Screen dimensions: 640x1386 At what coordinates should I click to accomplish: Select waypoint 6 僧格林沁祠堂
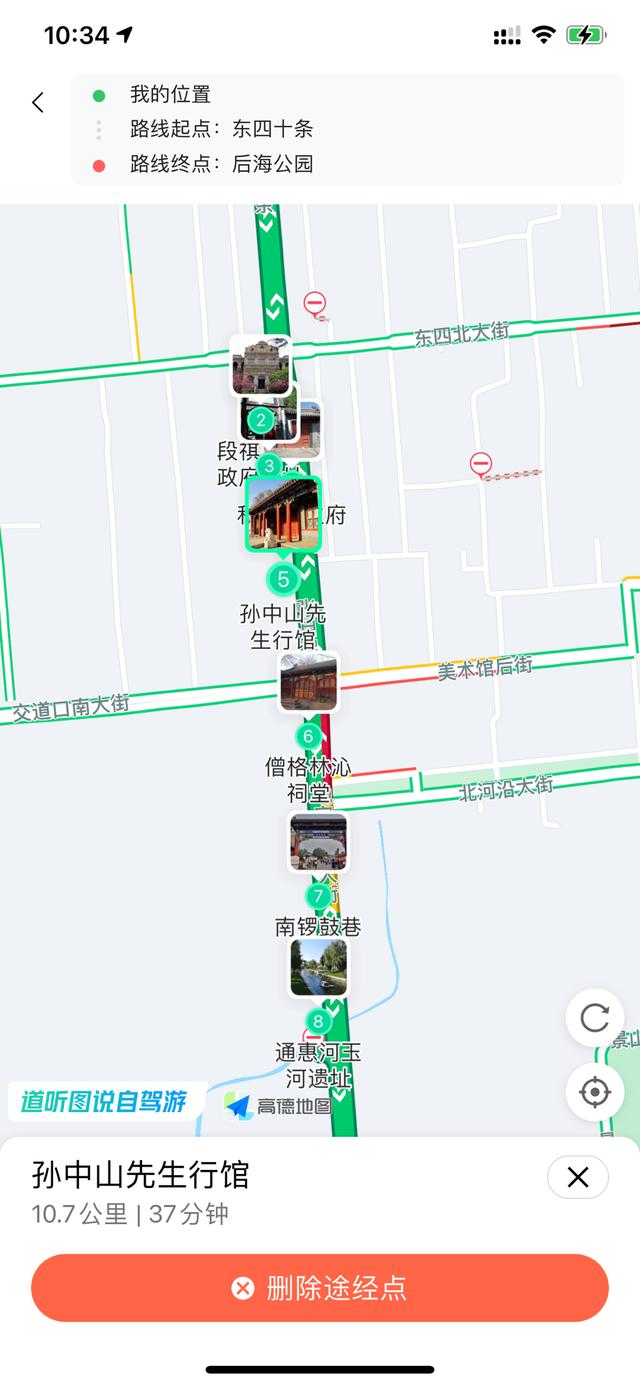pyautogui.click(x=308, y=737)
